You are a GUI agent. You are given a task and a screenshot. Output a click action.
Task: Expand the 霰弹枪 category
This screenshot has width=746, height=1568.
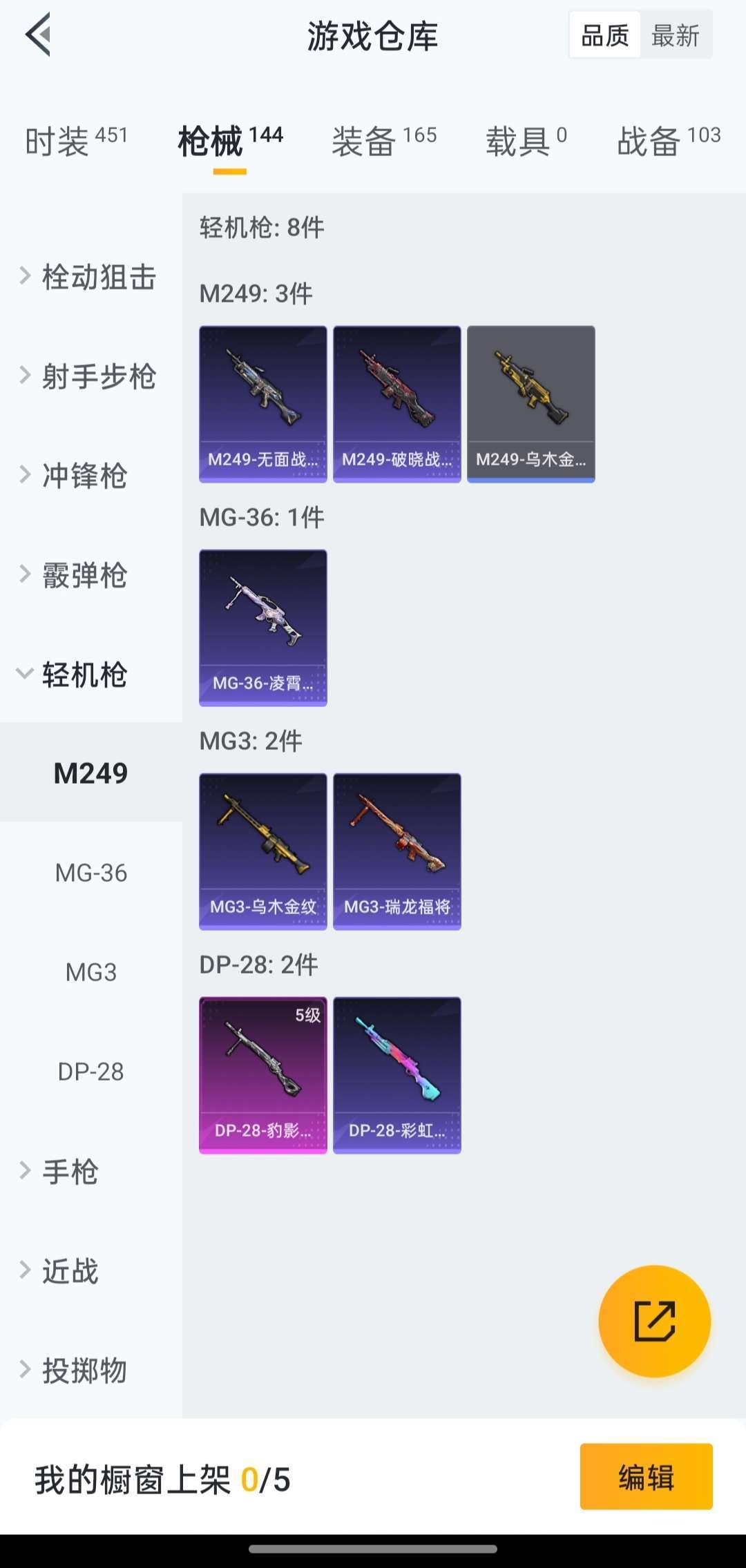(75, 575)
